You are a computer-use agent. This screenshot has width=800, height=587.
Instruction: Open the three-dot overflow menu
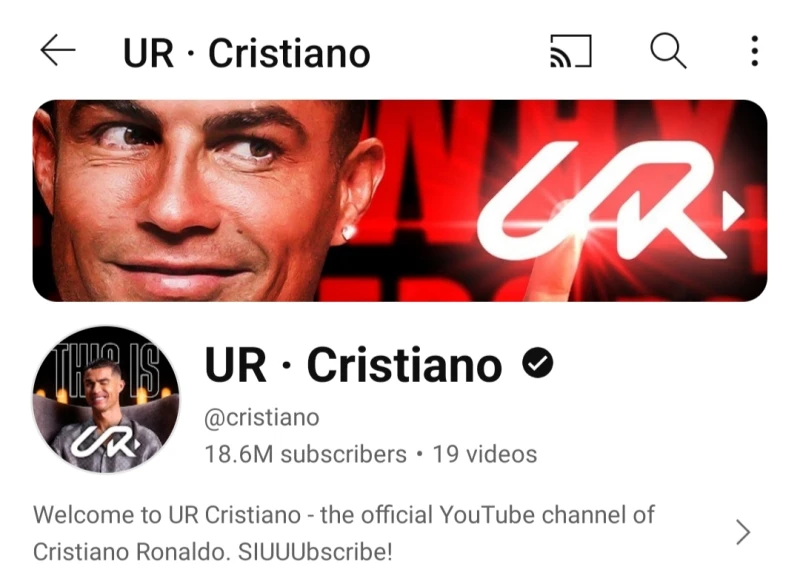click(x=754, y=51)
